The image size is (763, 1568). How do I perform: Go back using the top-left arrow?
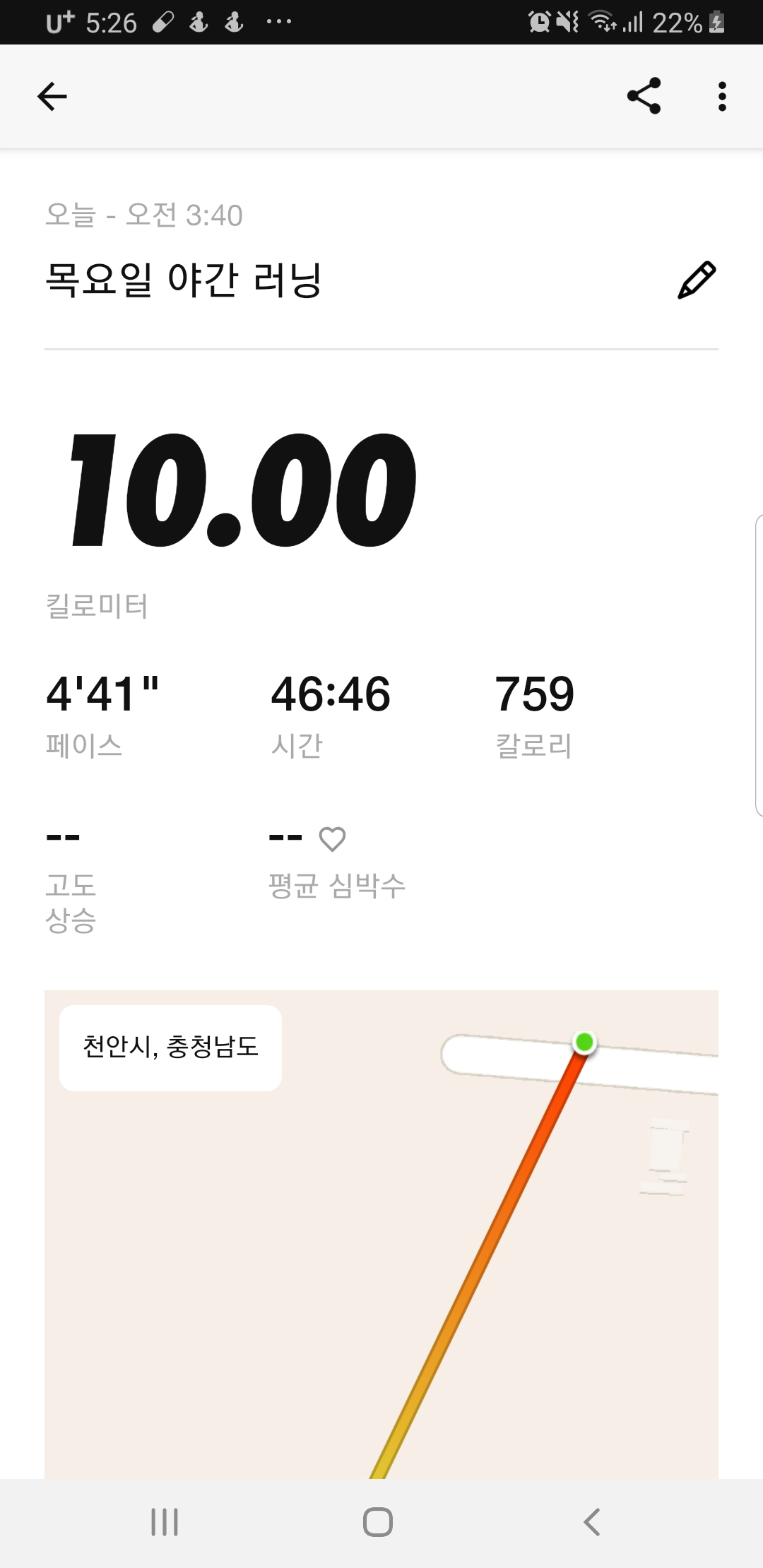pos(52,97)
